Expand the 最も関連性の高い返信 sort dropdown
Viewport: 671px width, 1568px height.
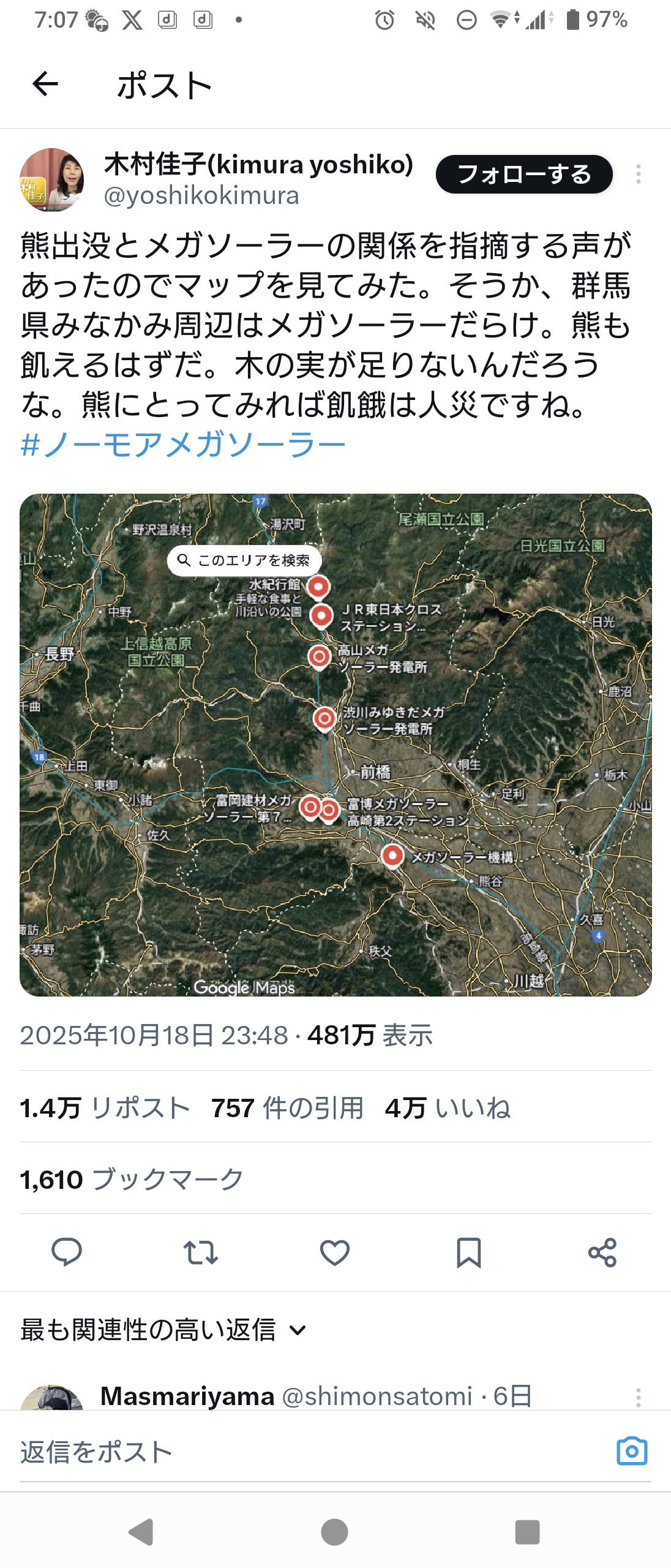click(163, 1330)
